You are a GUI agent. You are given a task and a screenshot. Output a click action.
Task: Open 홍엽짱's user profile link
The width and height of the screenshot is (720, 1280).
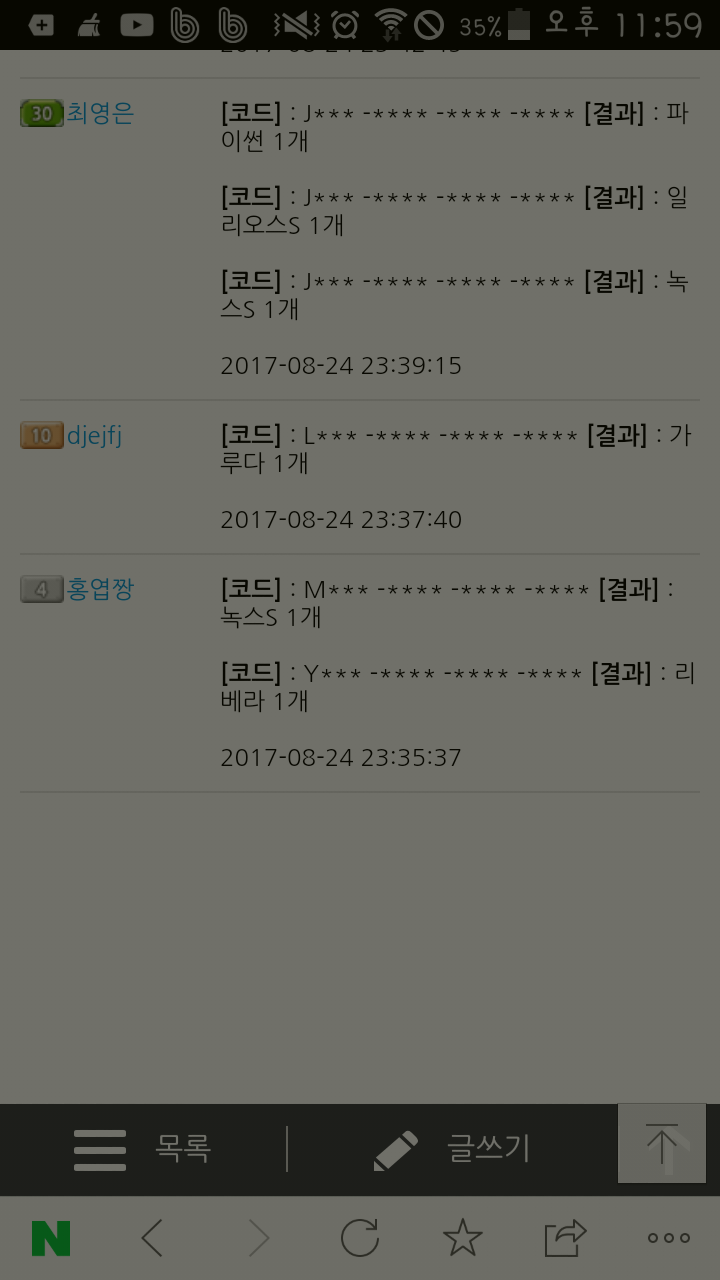pyautogui.click(x=99, y=590)
